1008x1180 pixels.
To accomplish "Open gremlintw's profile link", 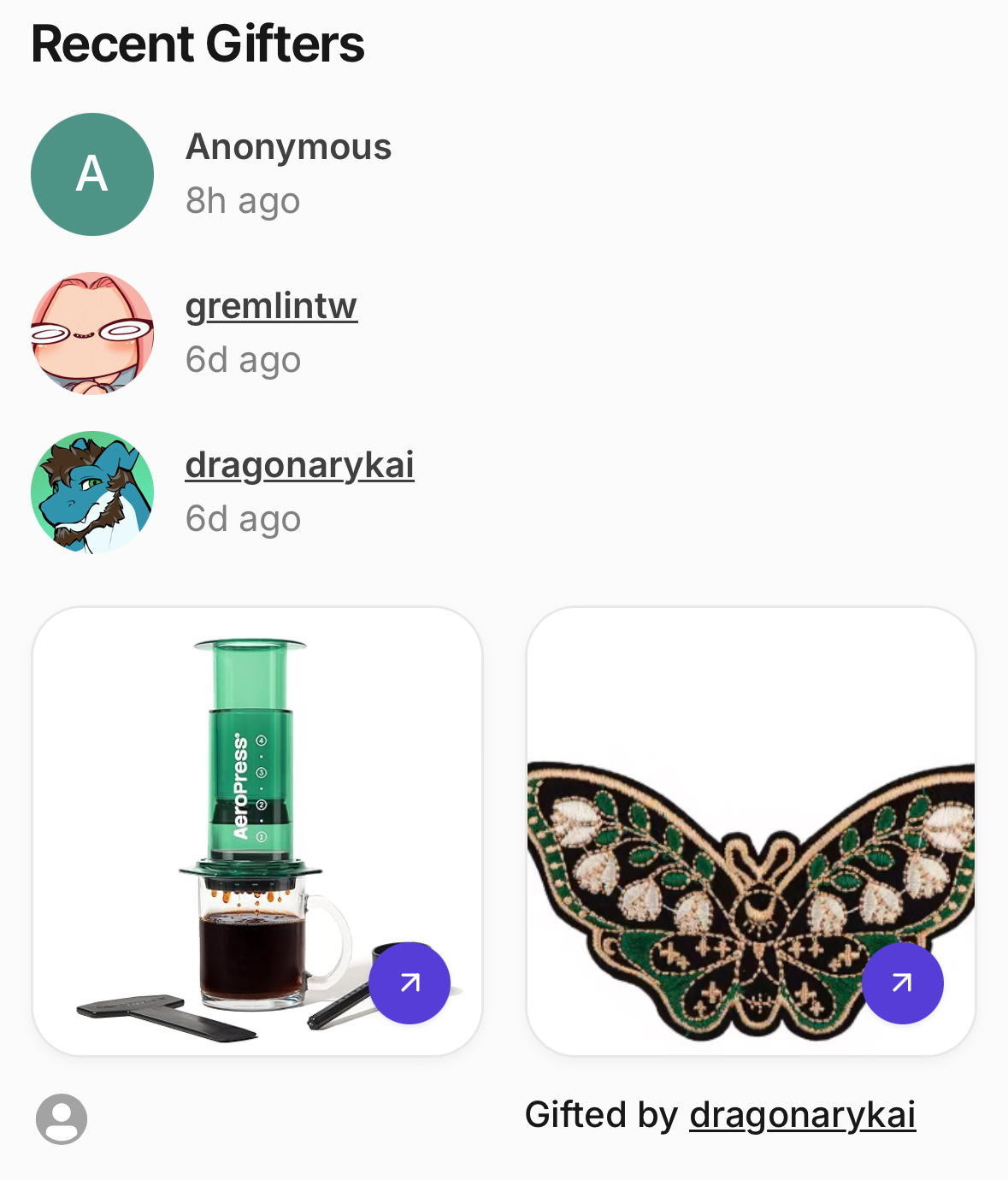I will click(271, 306).
